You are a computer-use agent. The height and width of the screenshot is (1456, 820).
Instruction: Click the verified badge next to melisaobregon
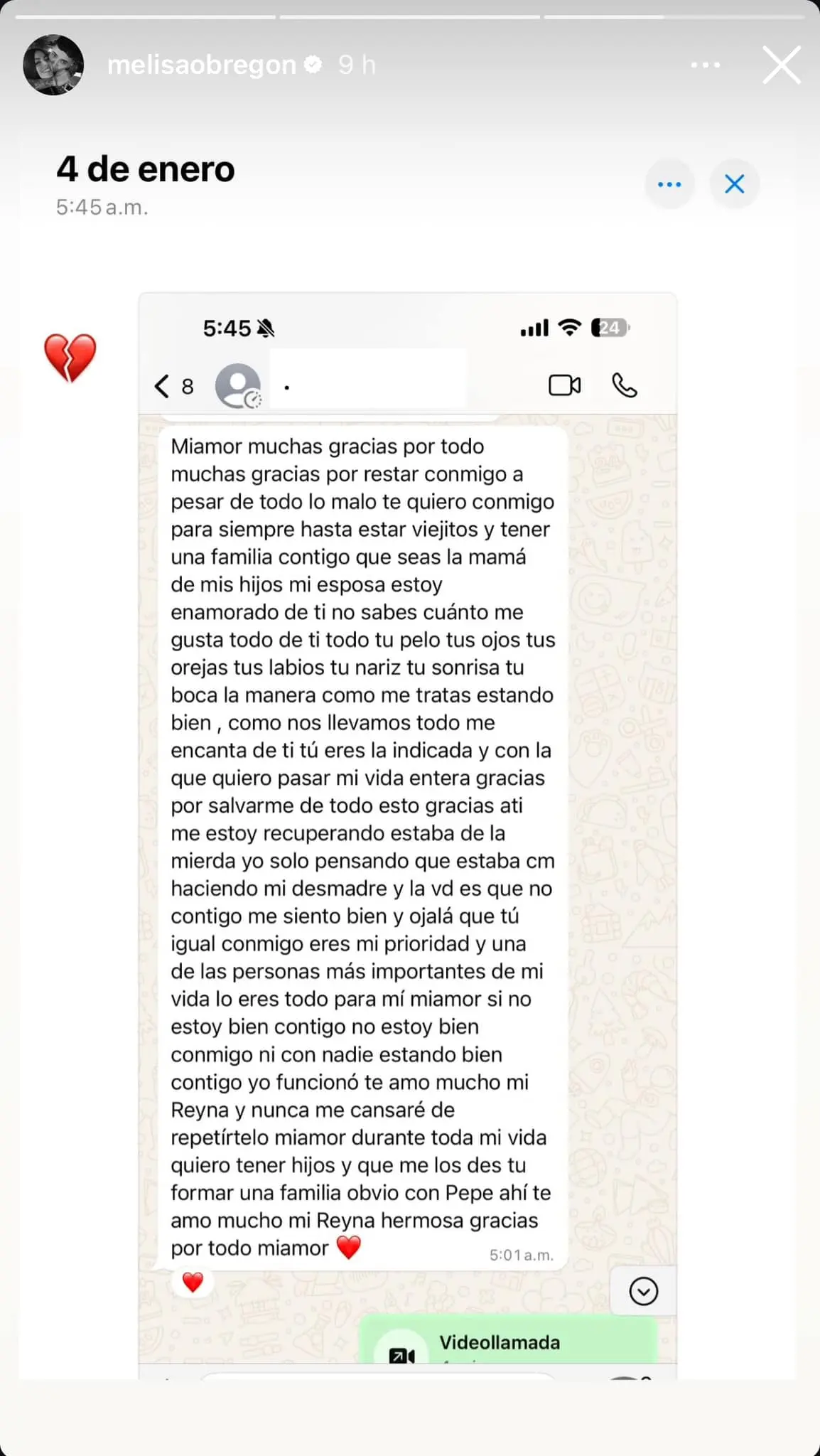click(313, 64)
